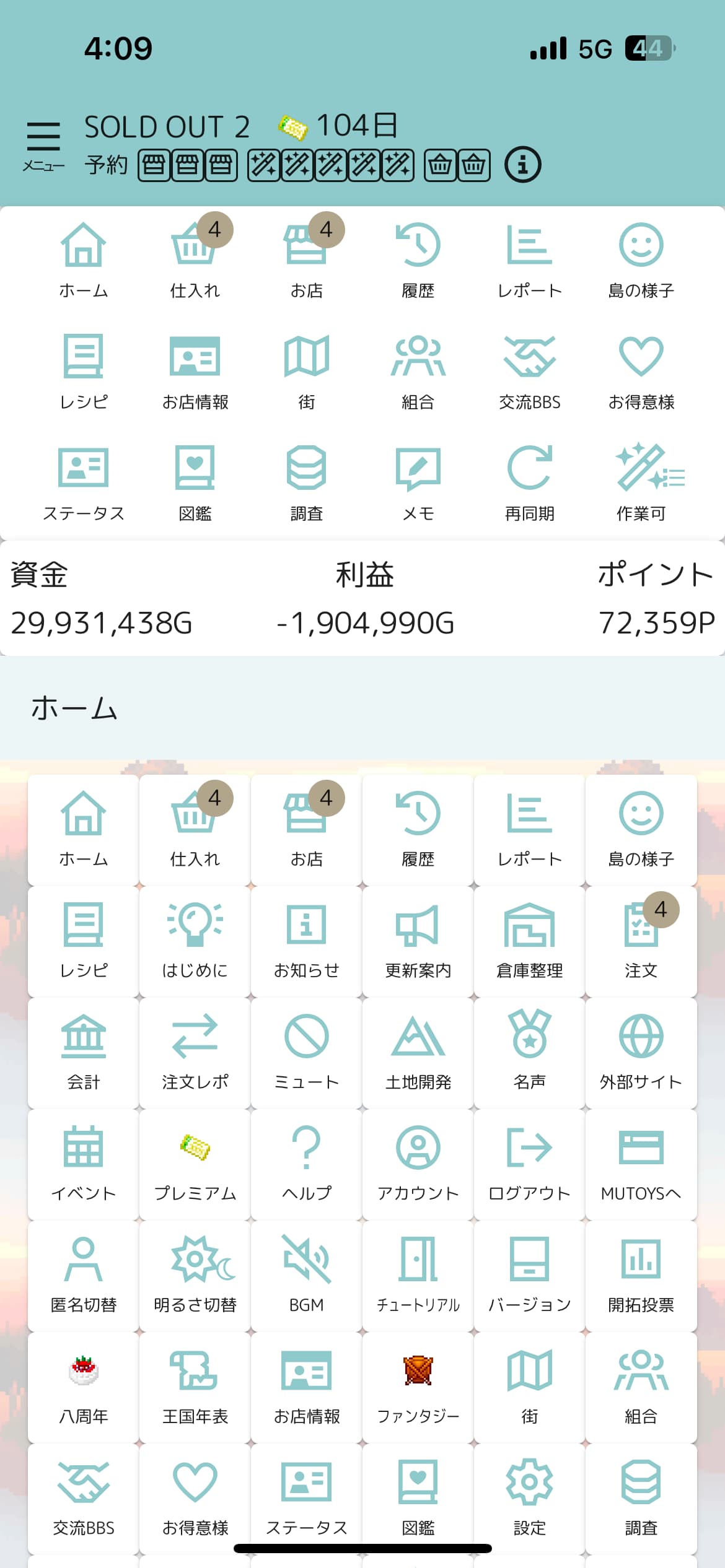
Task: Tap 再同期 to resync
Action: pos(529,482)
